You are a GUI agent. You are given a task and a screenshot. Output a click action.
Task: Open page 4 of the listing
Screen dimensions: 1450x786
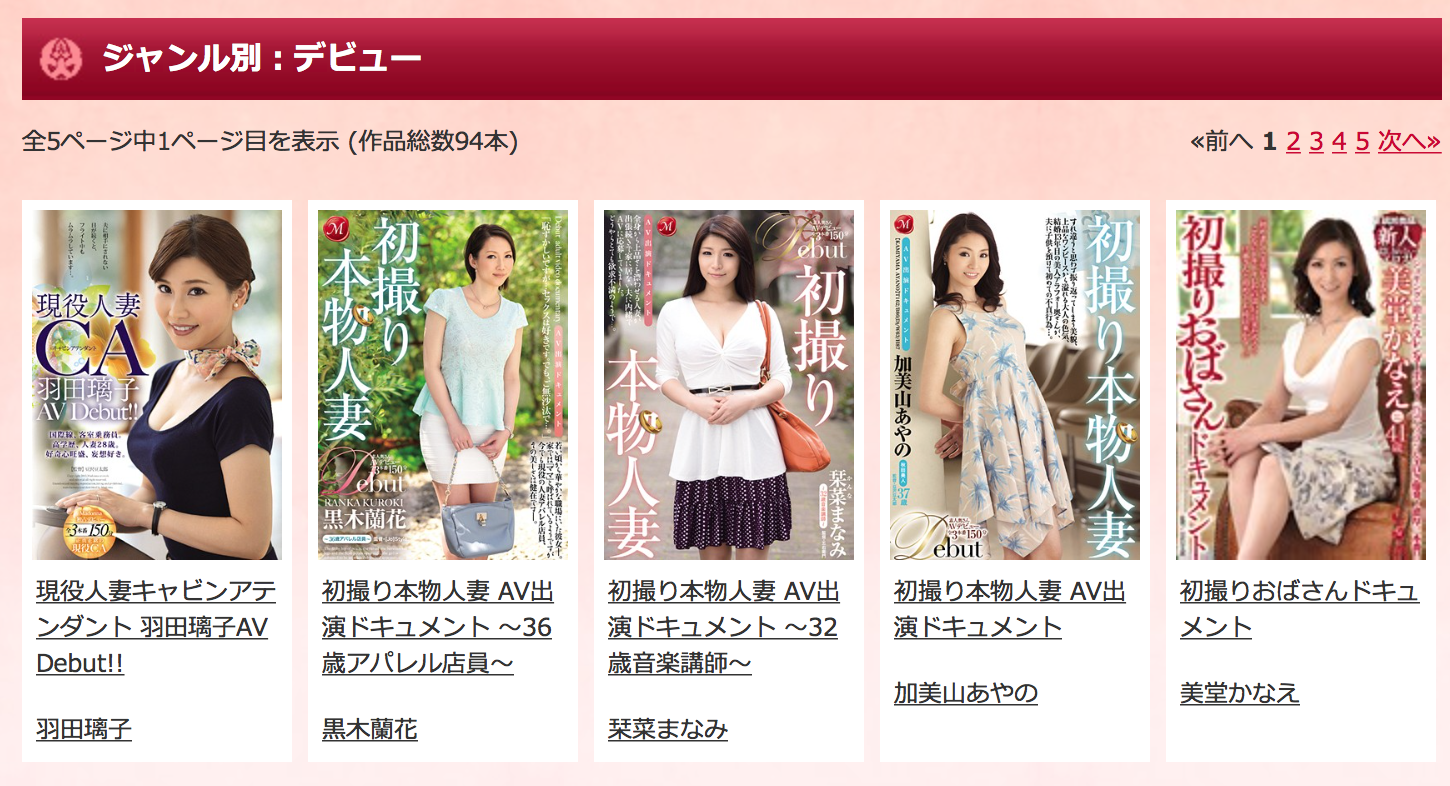[1339, 142]
